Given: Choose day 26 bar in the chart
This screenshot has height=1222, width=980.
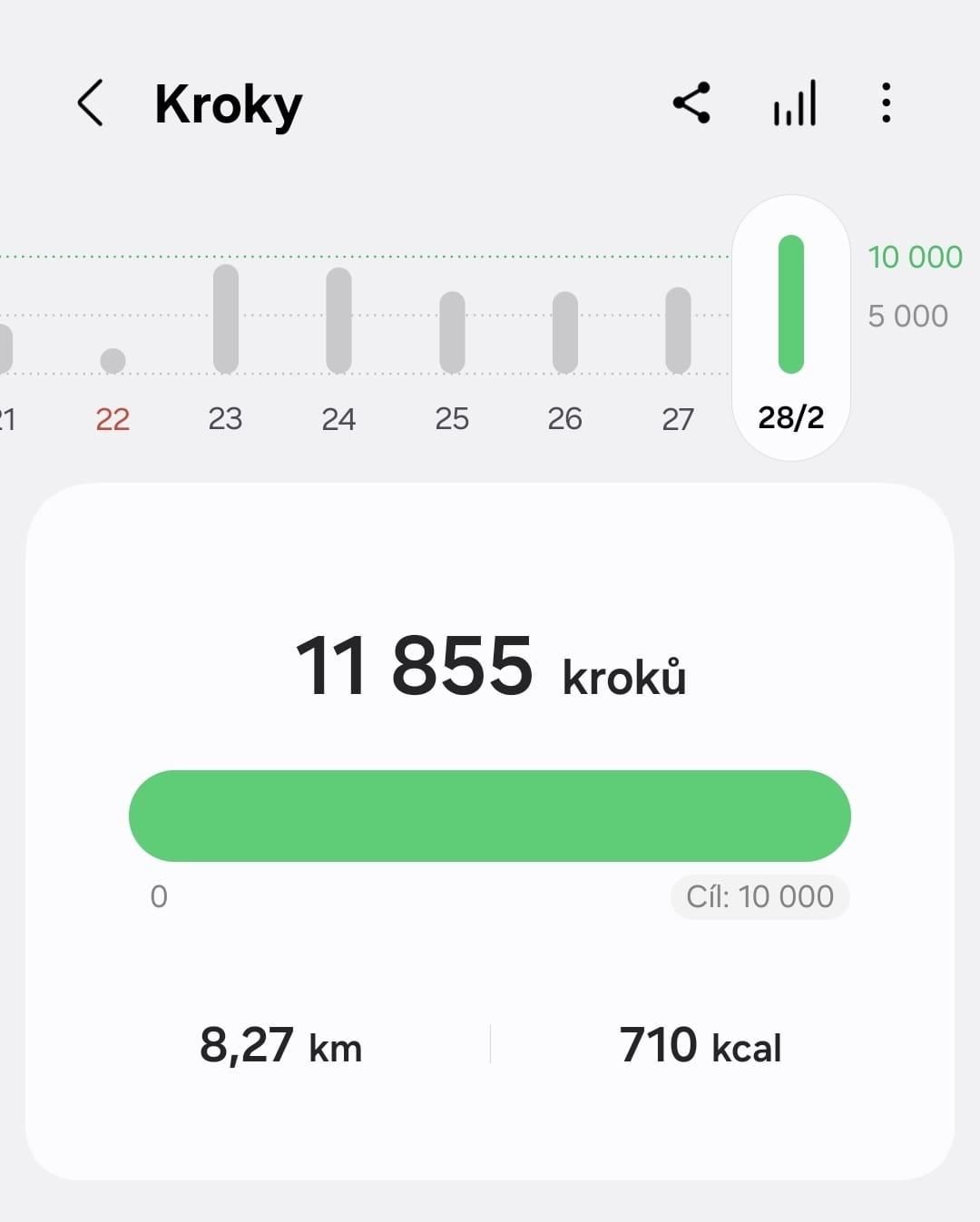Looking at the screenshot, I should pyautogui.click(x=564, y=333).
